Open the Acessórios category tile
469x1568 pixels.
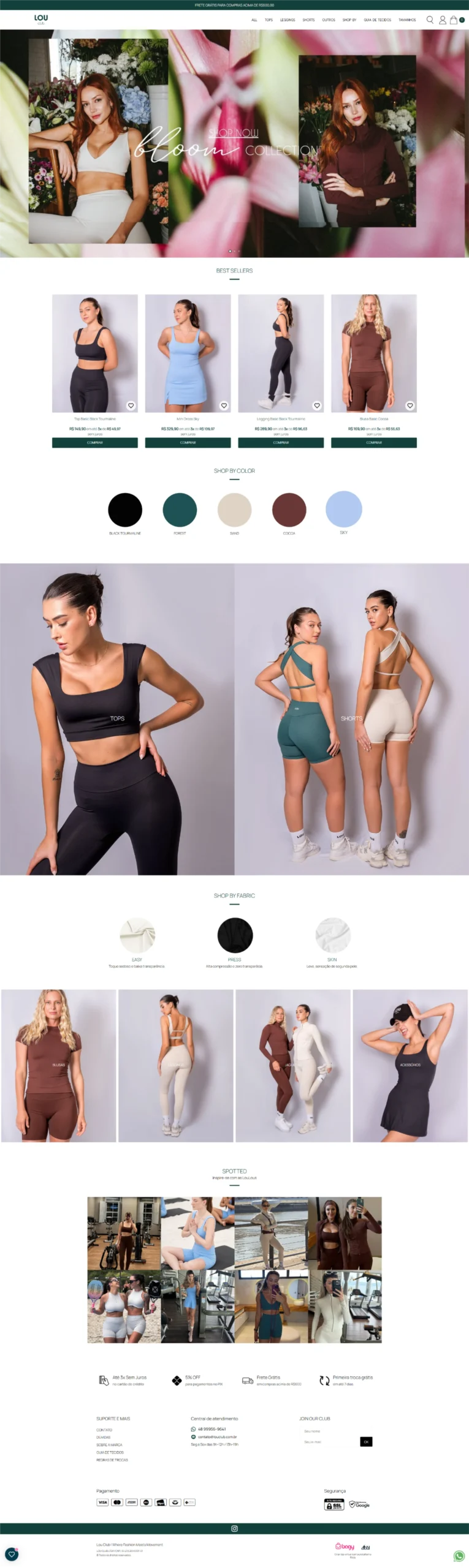pos(410,1065)
